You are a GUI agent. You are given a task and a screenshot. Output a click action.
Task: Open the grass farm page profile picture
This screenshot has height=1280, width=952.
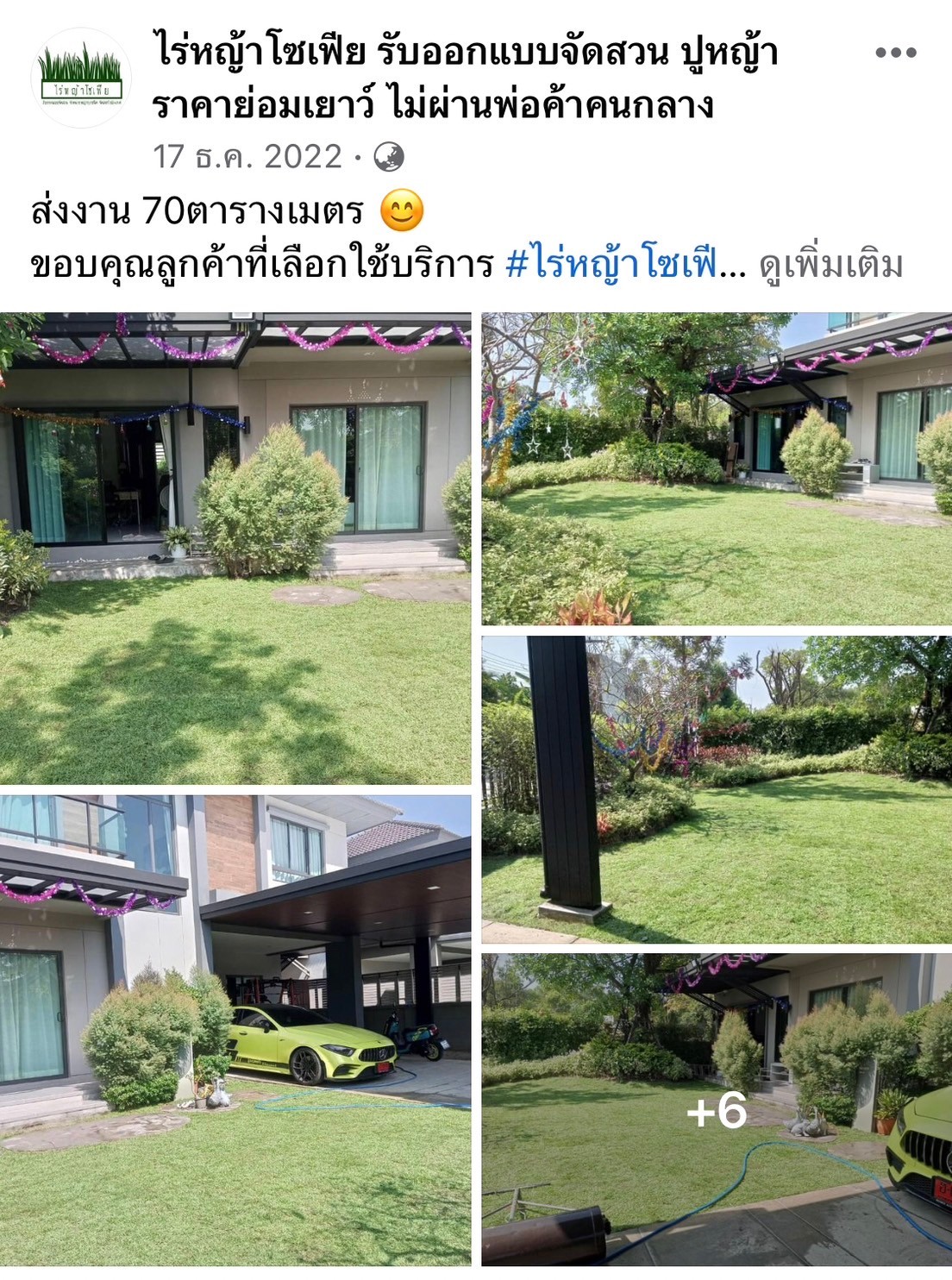click(81, 78)
